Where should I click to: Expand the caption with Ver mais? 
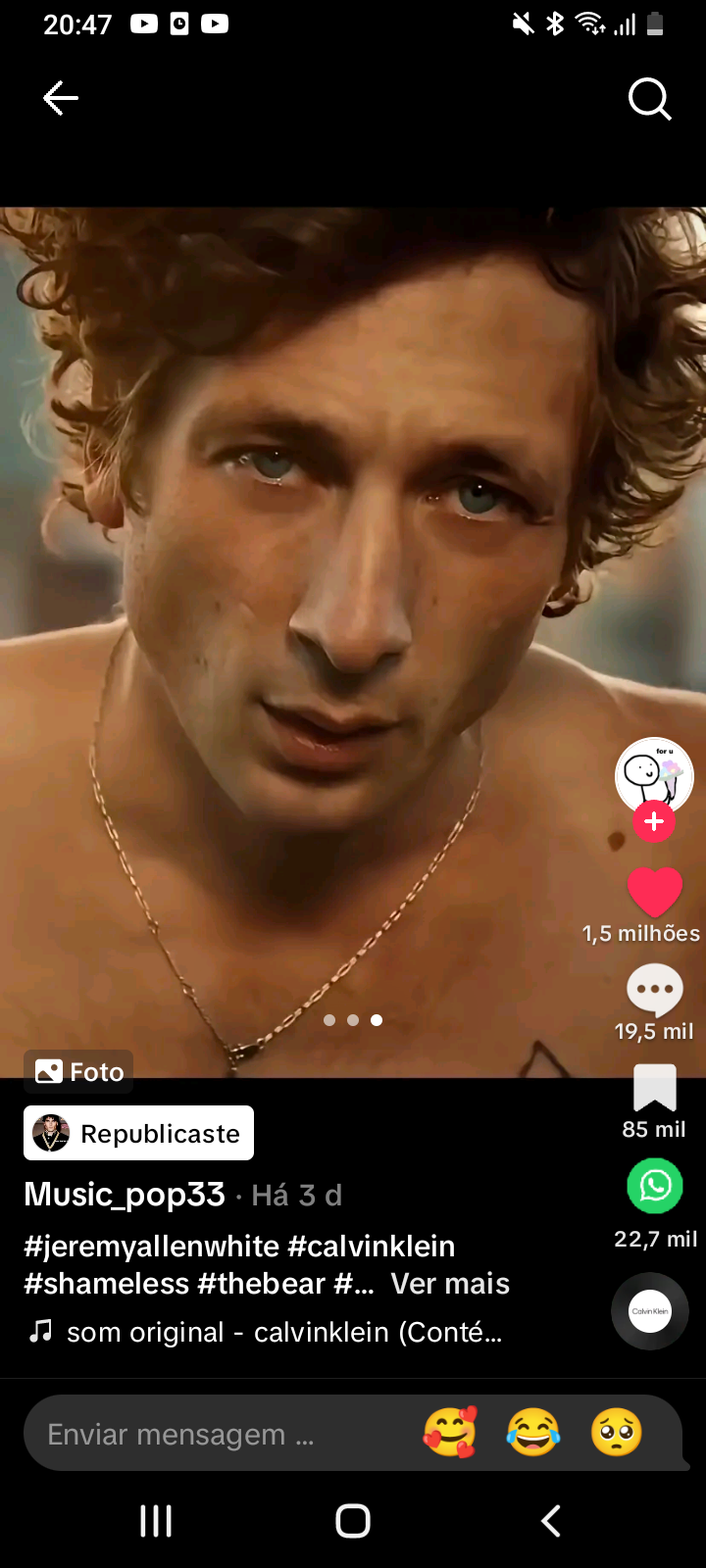(x=450, y=1284)
